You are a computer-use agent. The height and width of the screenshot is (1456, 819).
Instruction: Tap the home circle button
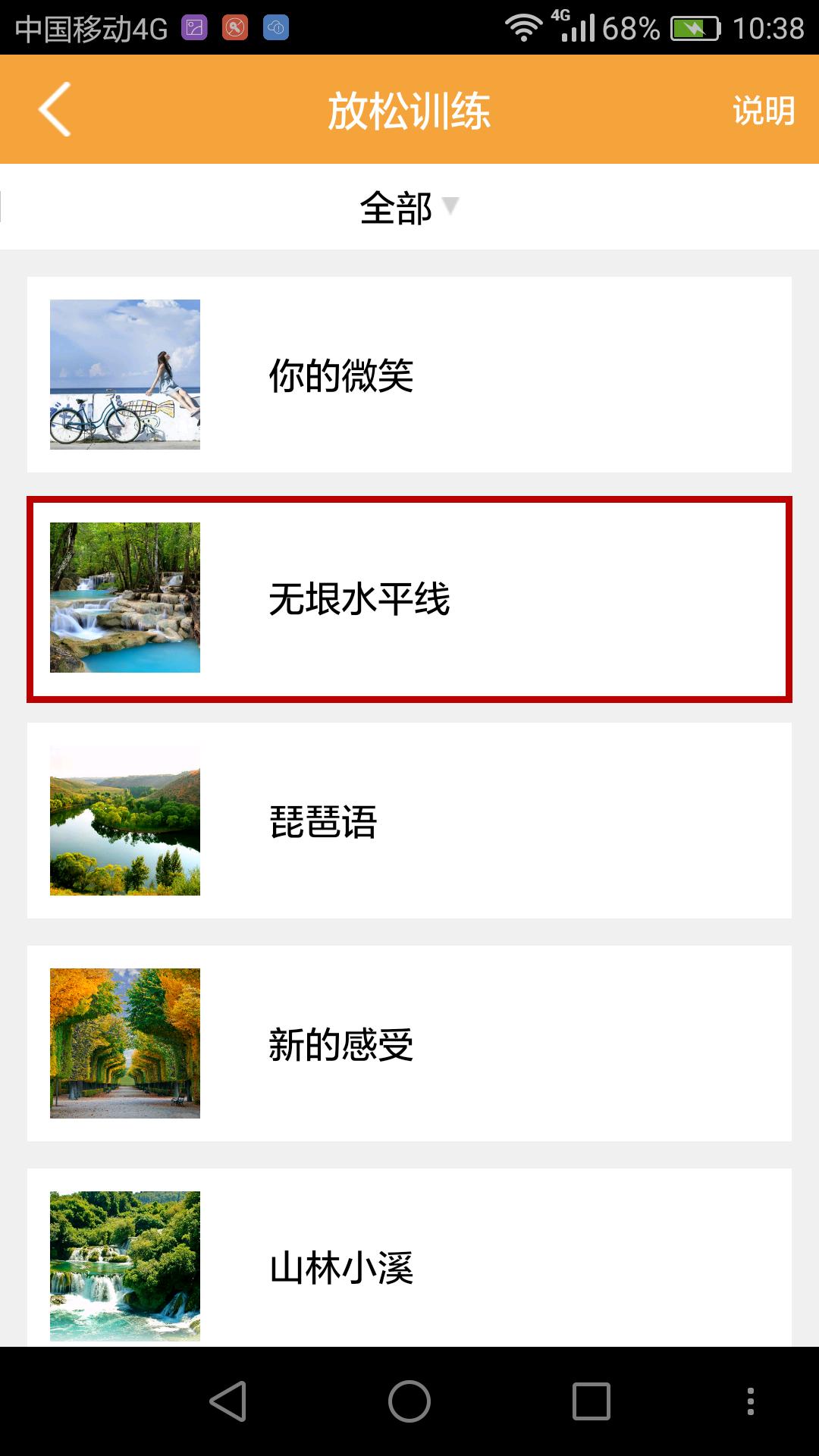tap(408, 1401)
